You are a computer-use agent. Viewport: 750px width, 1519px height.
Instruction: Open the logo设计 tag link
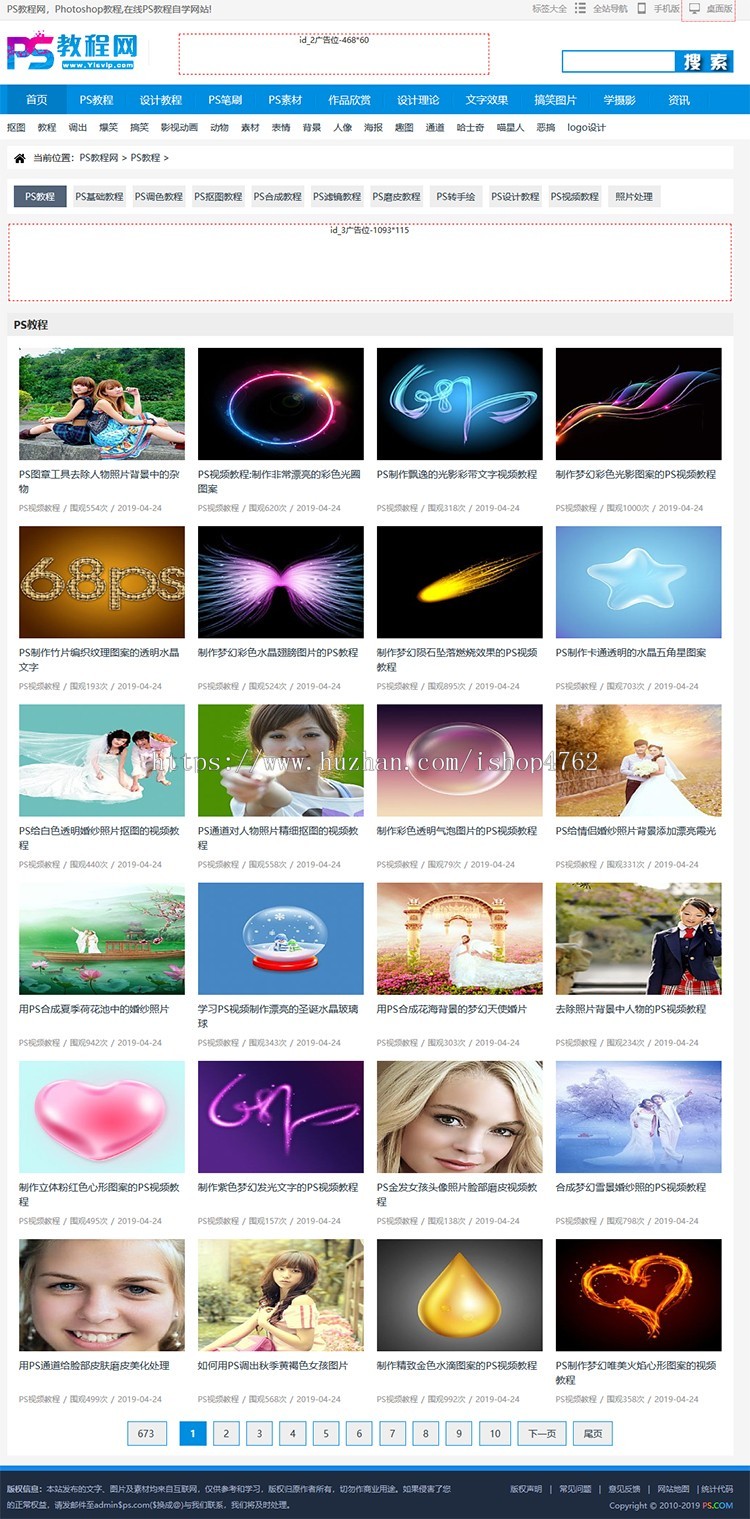tap(586, 128)
